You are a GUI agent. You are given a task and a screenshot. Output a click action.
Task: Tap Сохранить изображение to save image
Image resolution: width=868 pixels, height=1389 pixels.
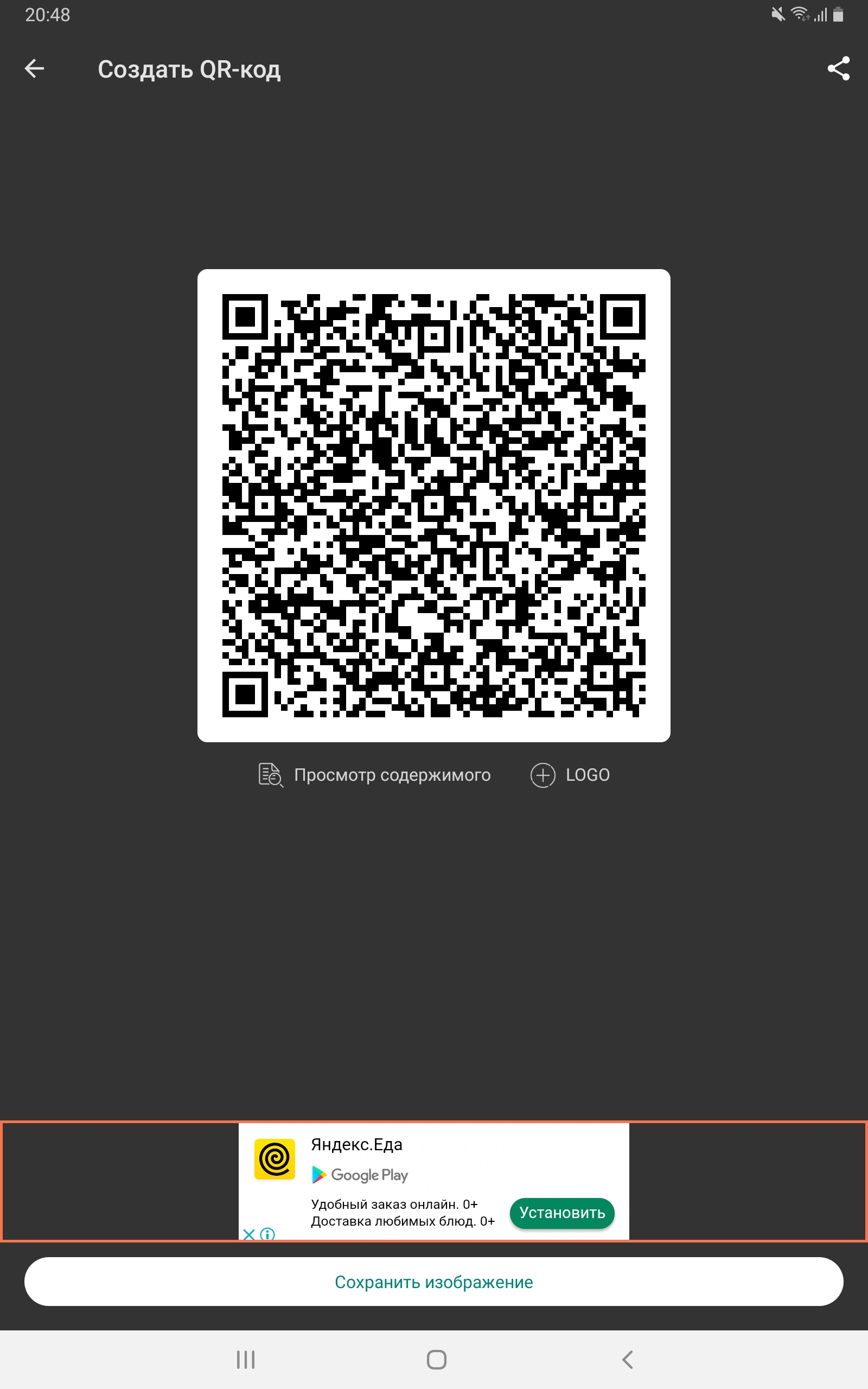point(434,1282)
